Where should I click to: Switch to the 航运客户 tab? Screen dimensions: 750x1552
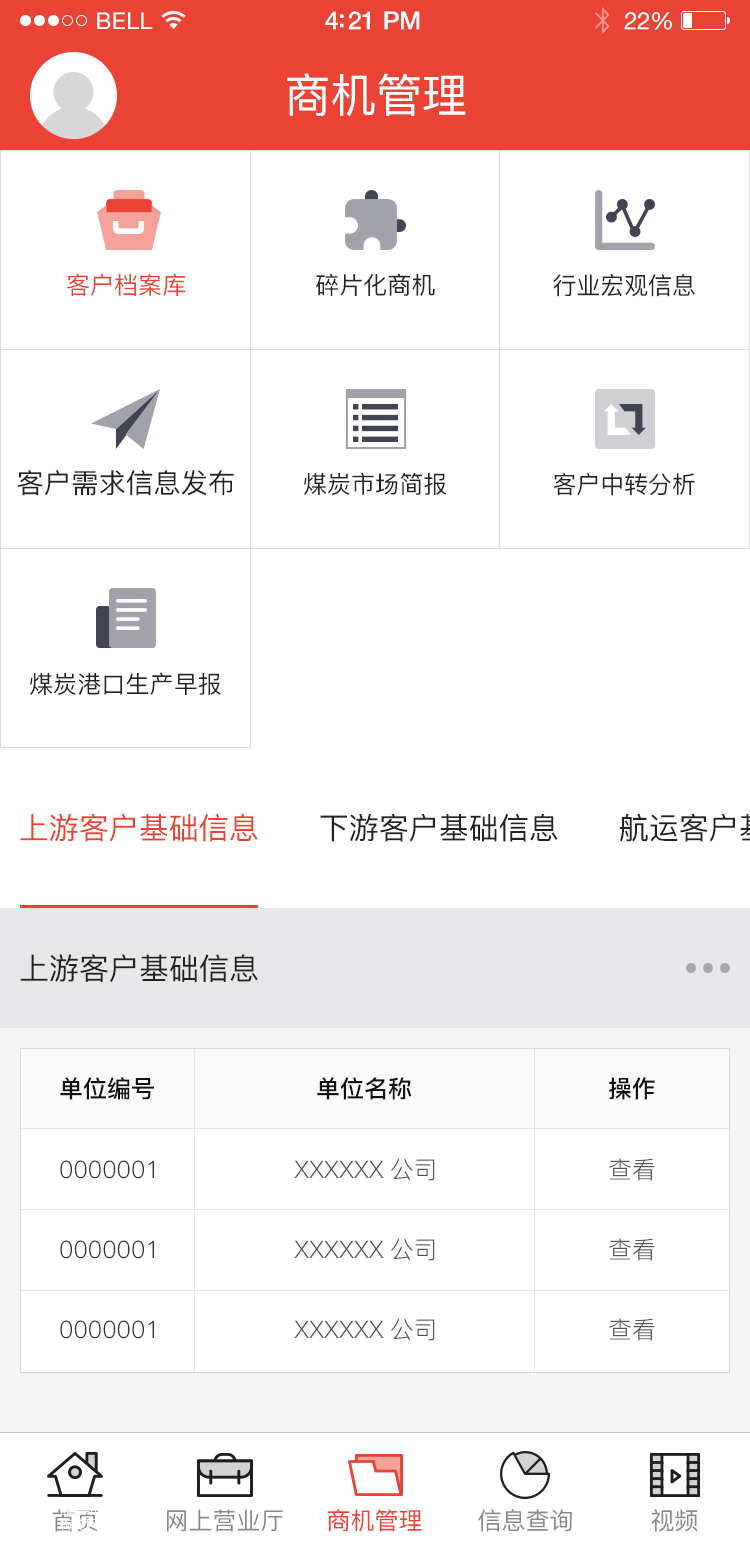point(684,829)
